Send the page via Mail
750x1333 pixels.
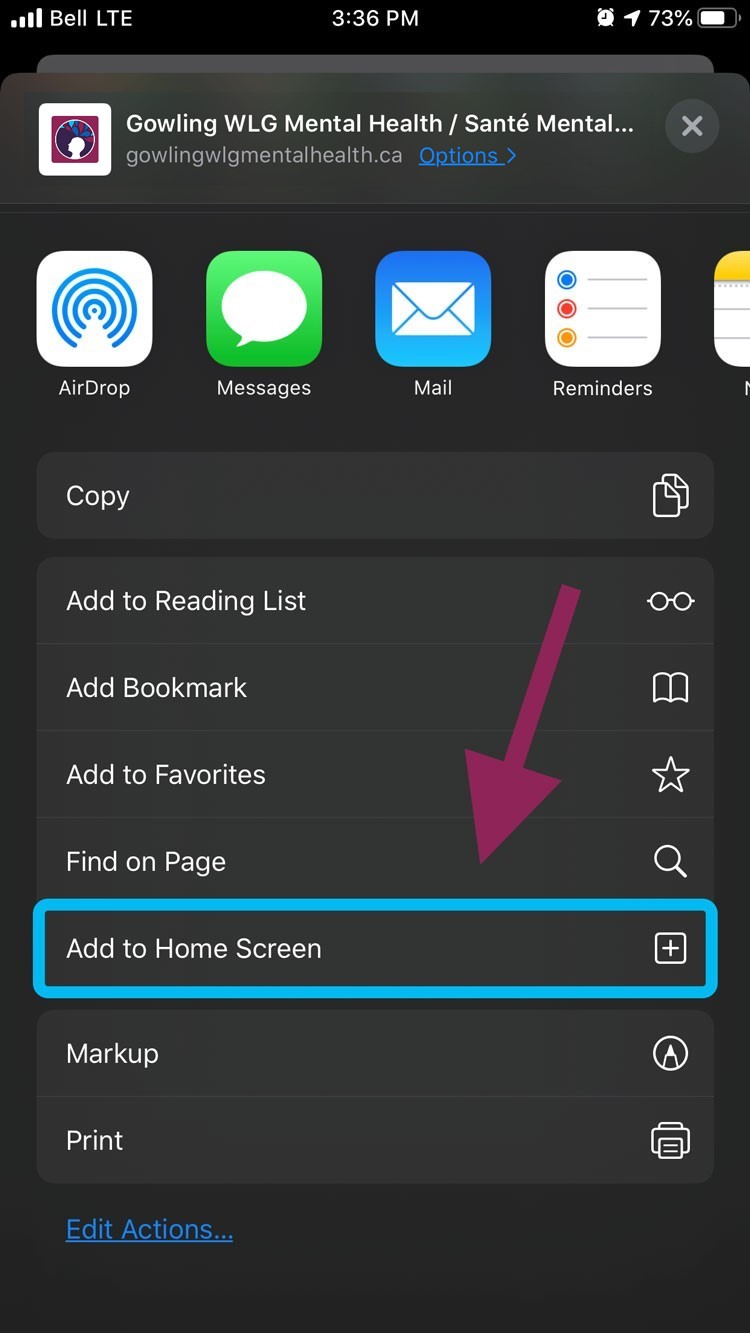click(x=433, y=309)
